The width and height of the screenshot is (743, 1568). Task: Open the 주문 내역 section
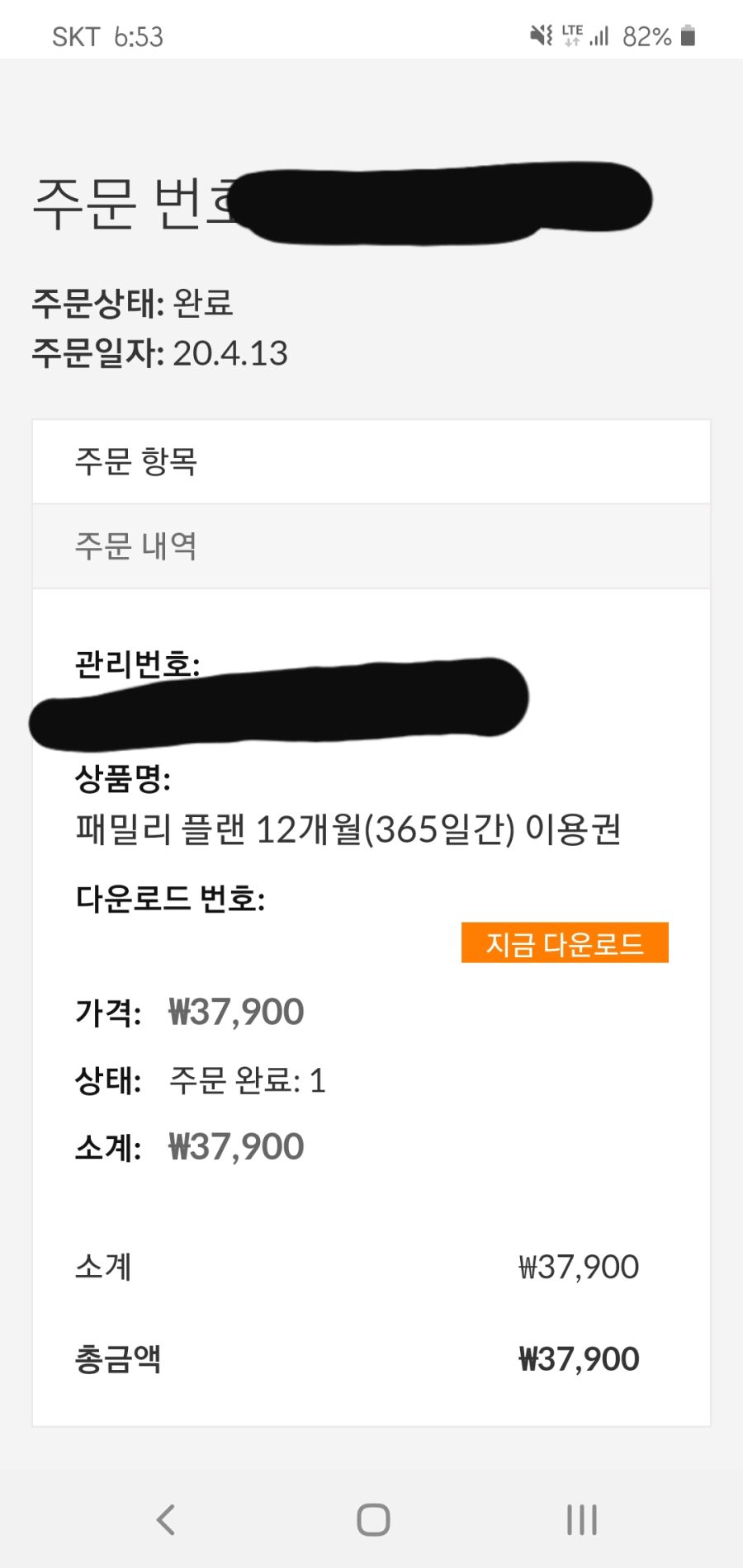136,545
